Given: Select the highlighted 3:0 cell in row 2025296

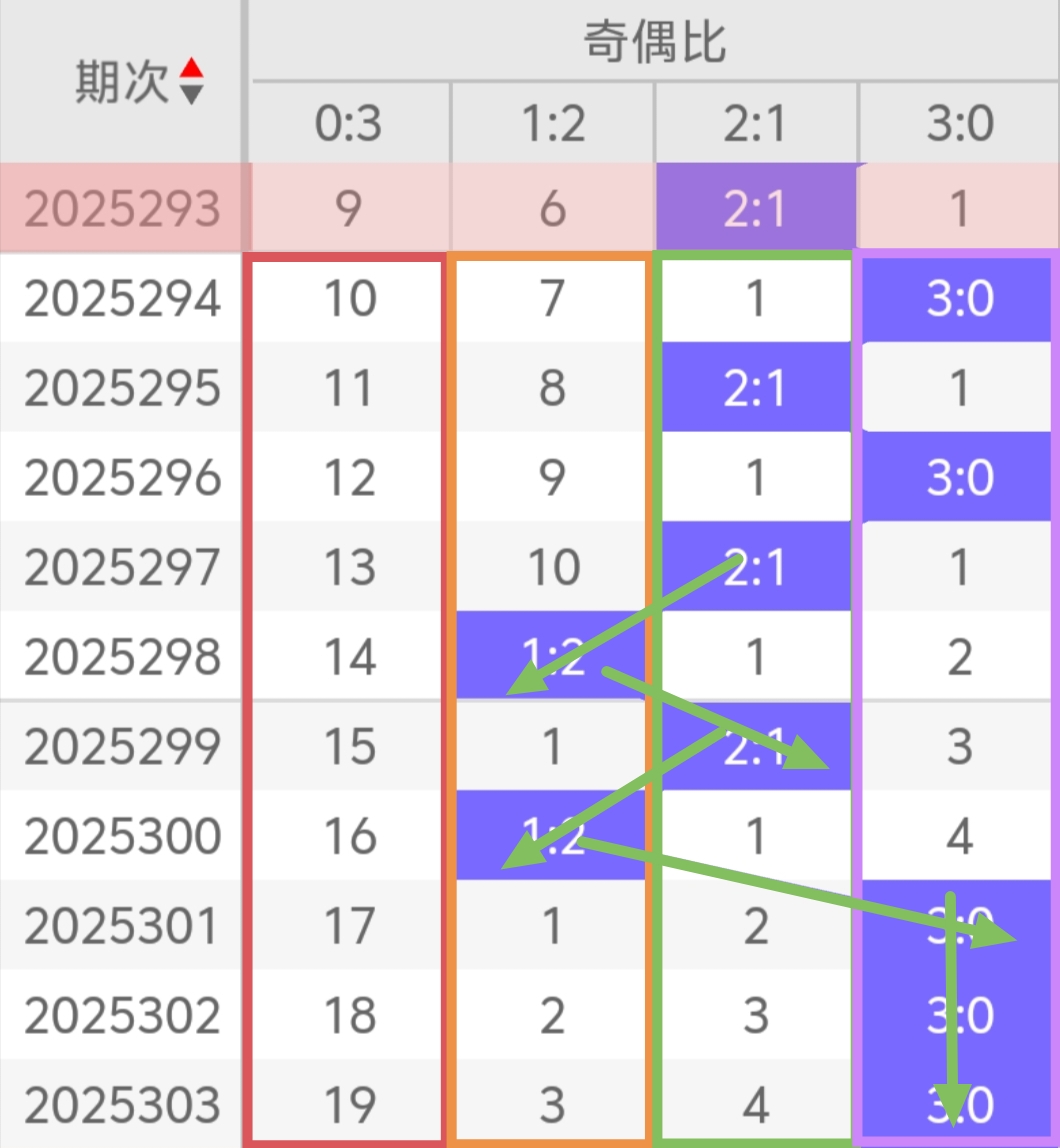Looking at the screenshot, I should click(957, 477).
